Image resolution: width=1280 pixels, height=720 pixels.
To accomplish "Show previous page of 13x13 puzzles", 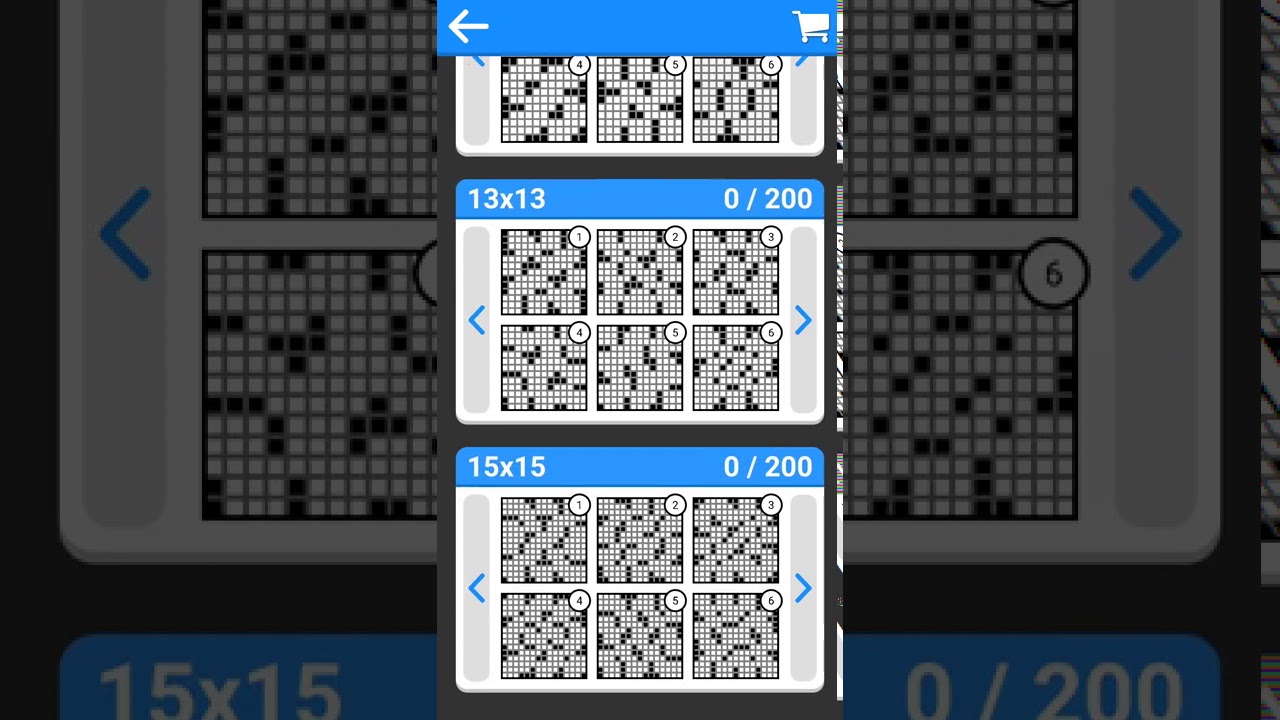I will pyautogui.click(x=477, y=320).
